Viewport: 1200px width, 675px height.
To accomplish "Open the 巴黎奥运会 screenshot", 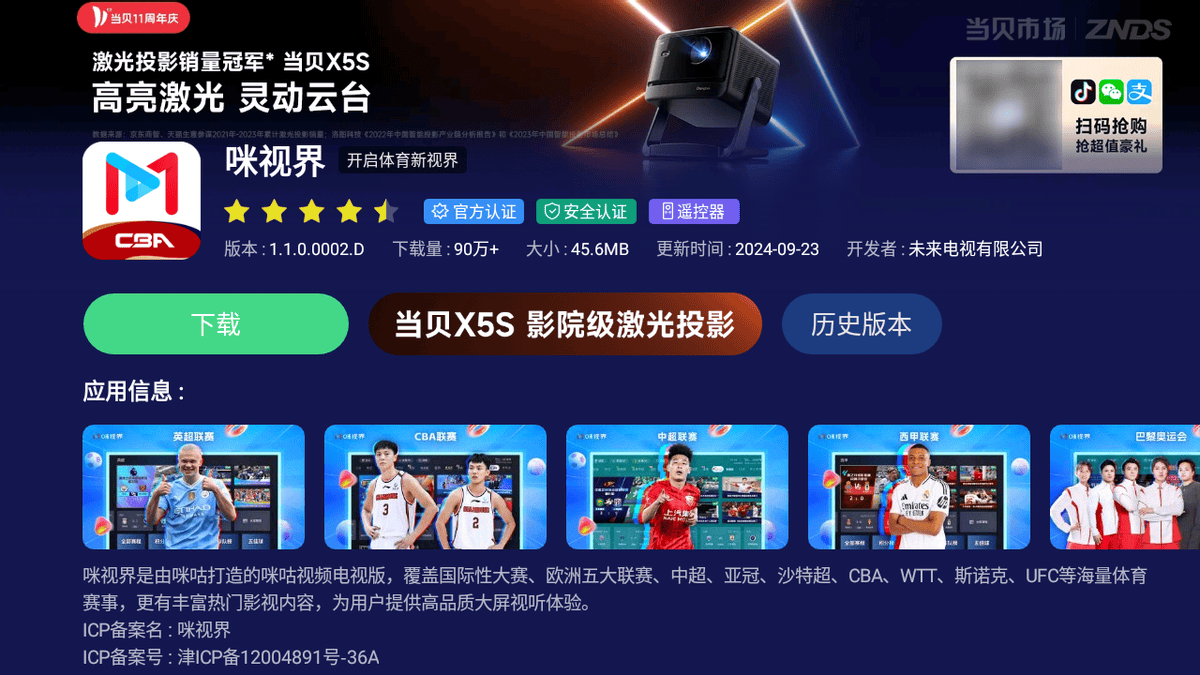I will 1125,487.
